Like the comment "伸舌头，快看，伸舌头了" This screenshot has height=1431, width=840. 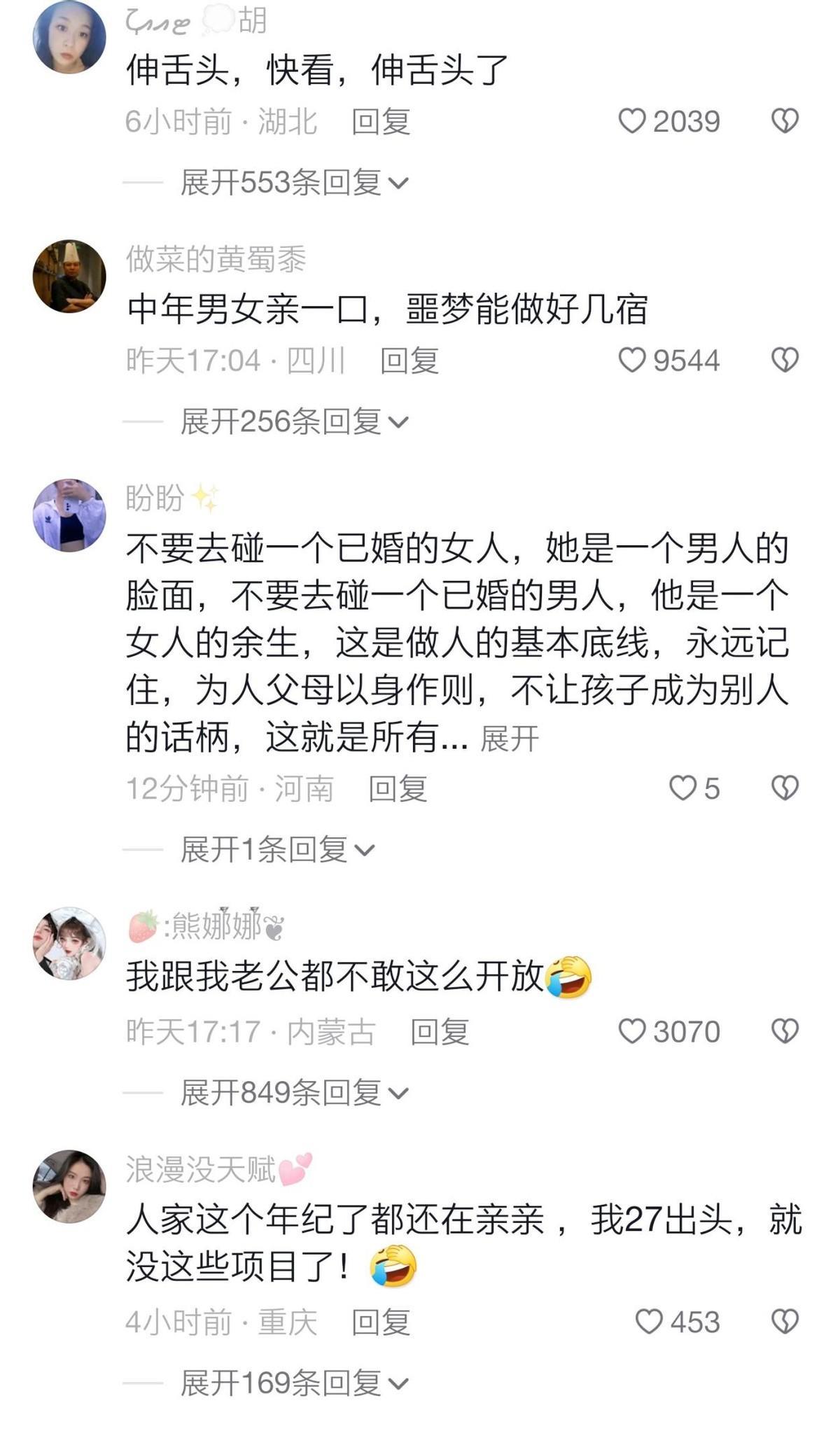(x=631, y=121)
